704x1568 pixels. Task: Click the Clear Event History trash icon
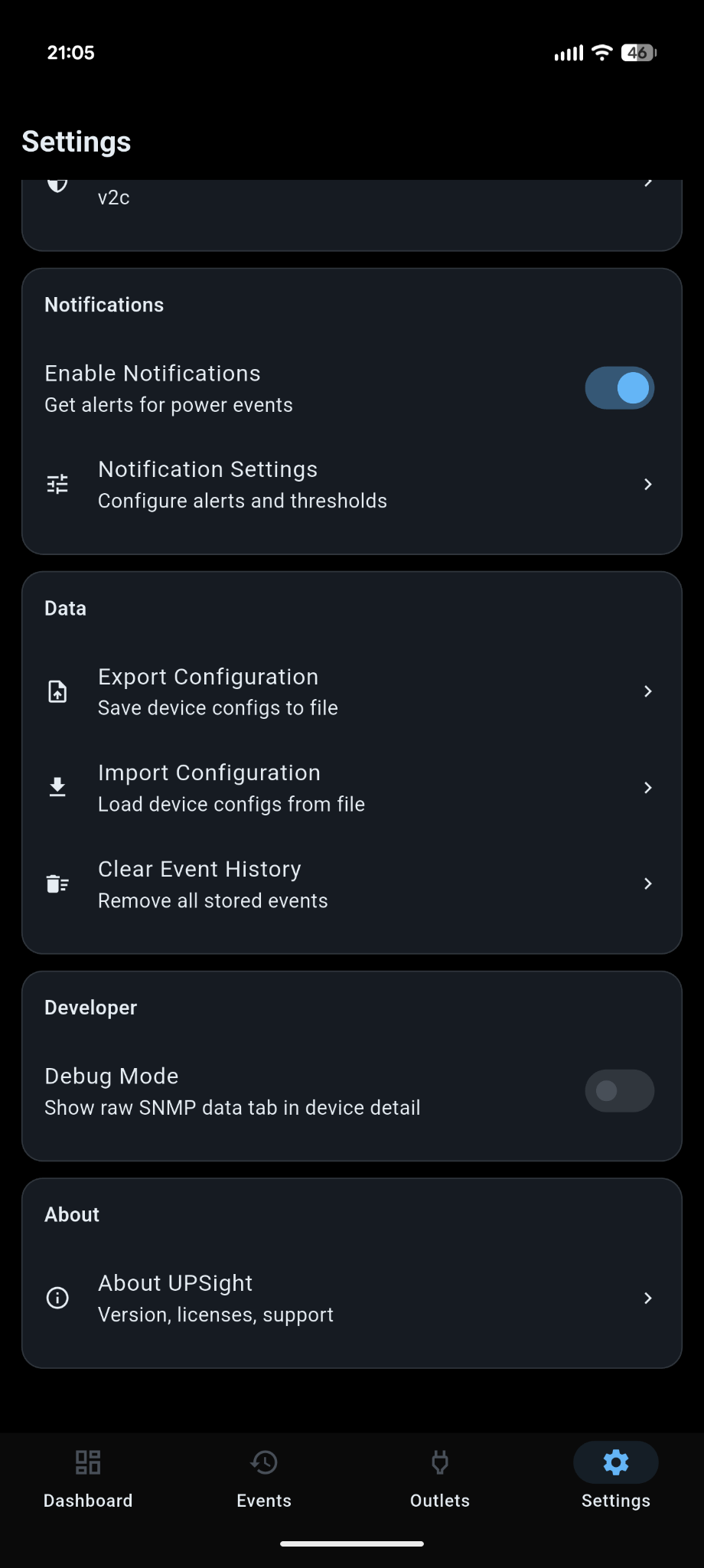tap(57, 884)
